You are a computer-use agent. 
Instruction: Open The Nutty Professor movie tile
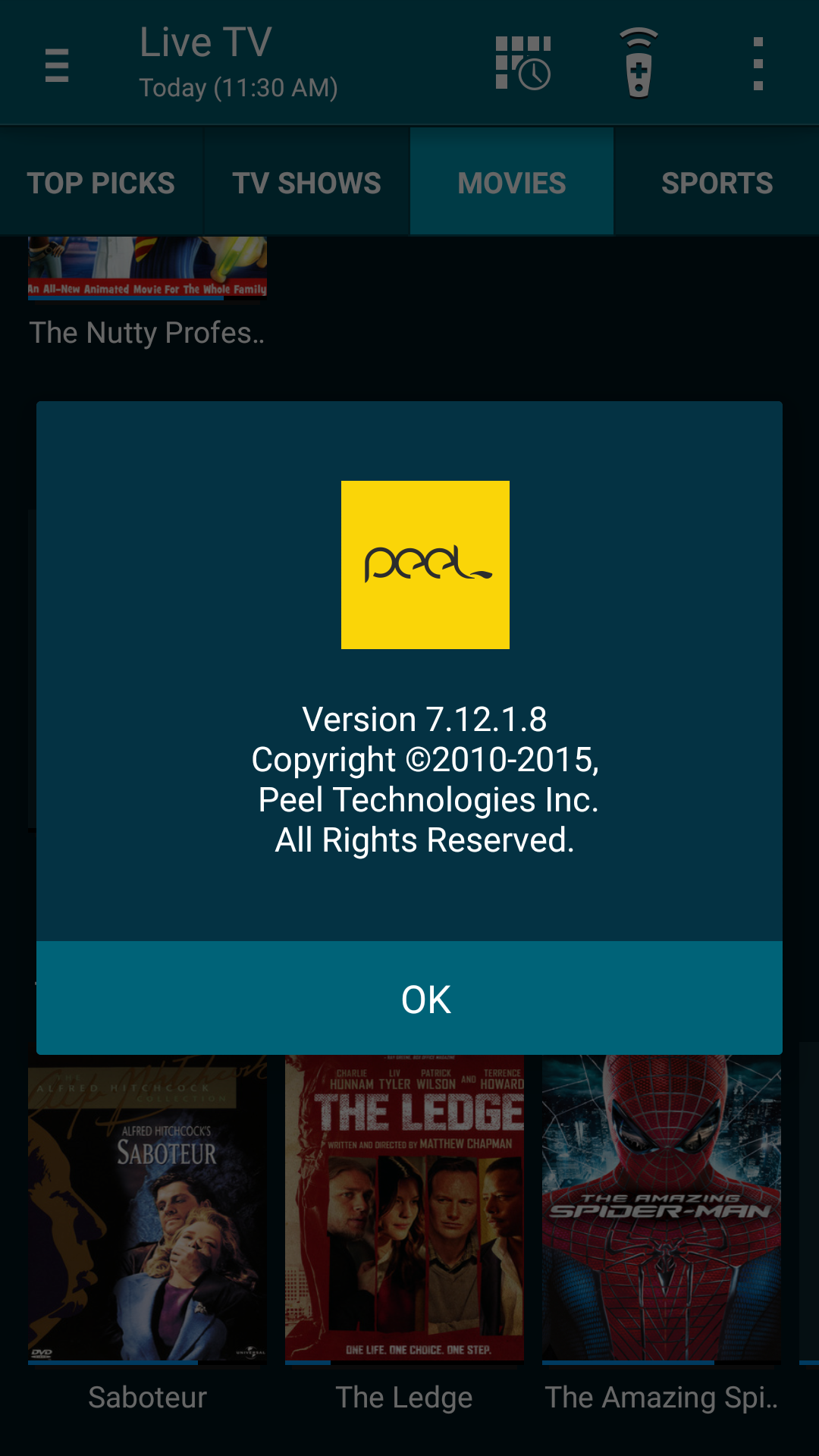(x=147, y=273)
